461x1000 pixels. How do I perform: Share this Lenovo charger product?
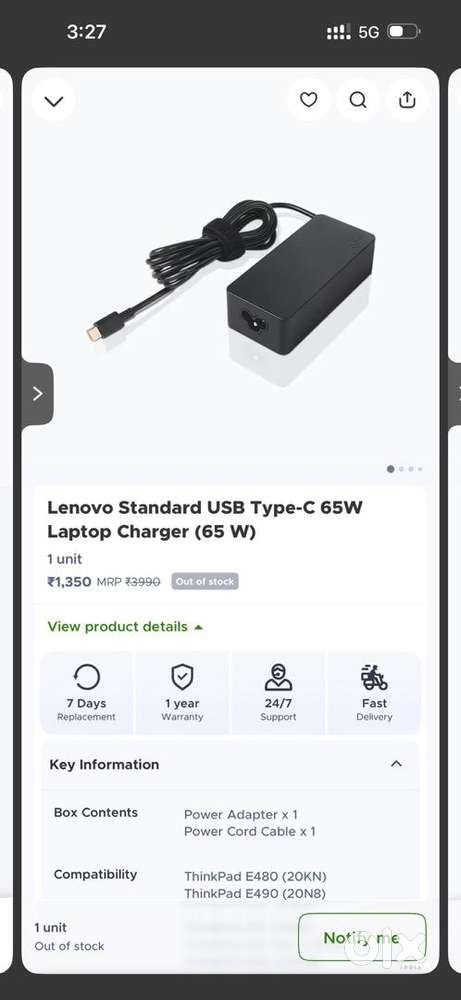point(407,100)
